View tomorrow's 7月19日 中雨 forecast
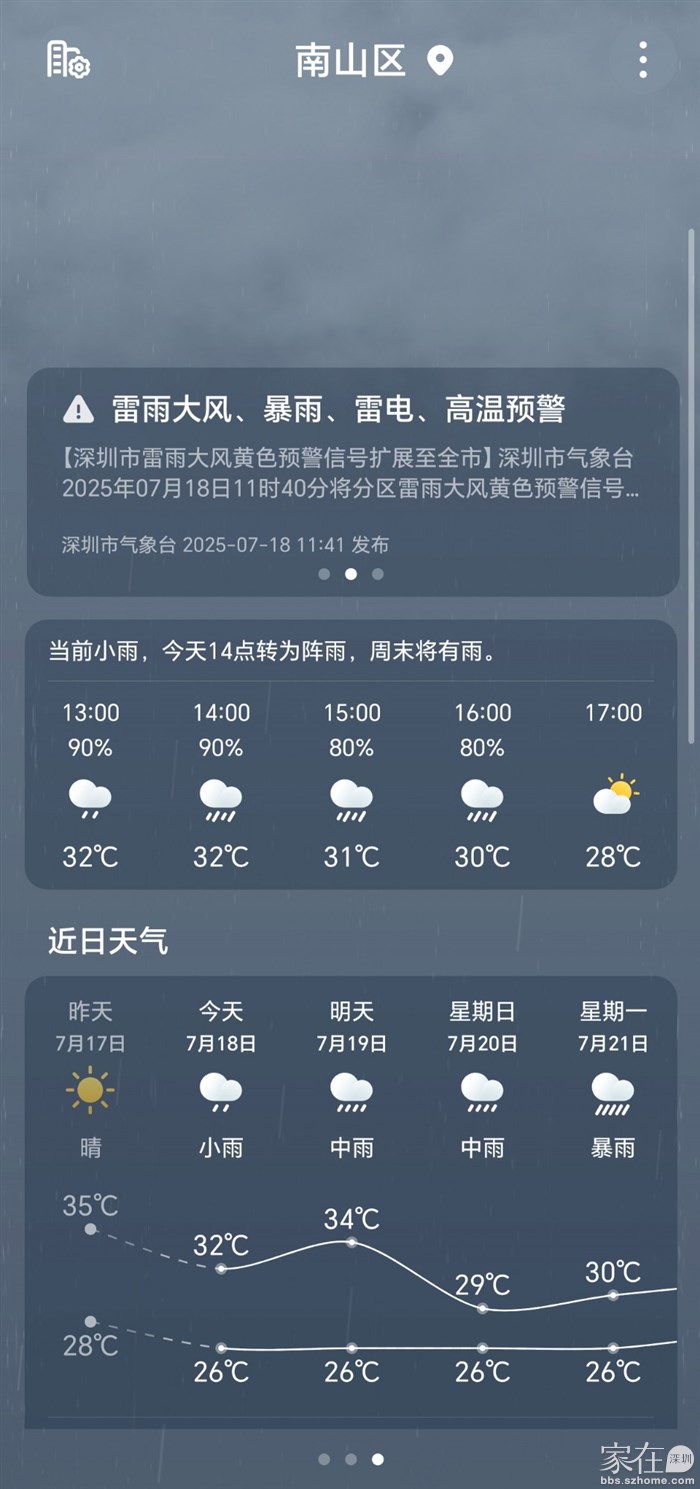 pyautogui.click(x=352, y=1078)
